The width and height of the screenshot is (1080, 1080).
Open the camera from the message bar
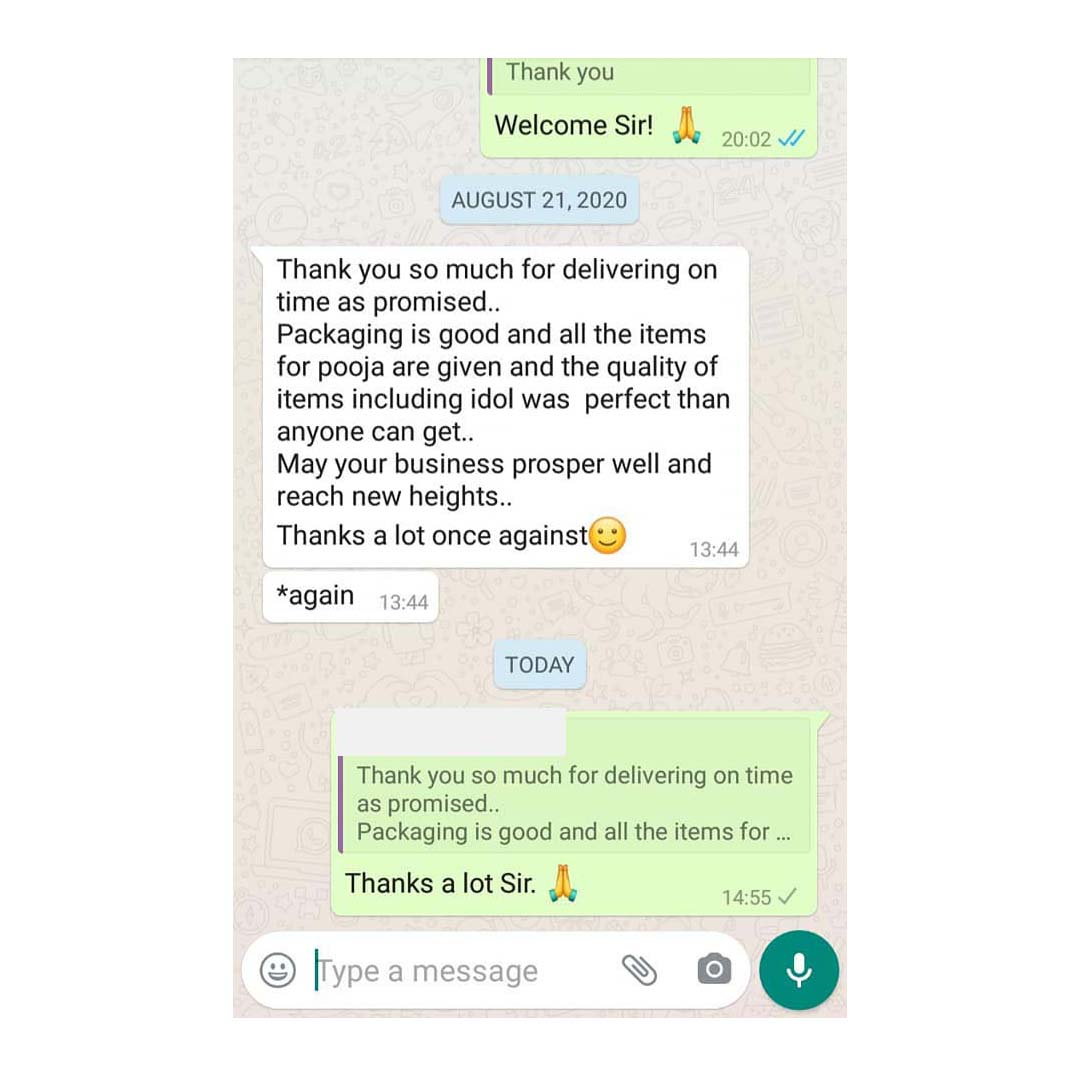pos(714,969)
